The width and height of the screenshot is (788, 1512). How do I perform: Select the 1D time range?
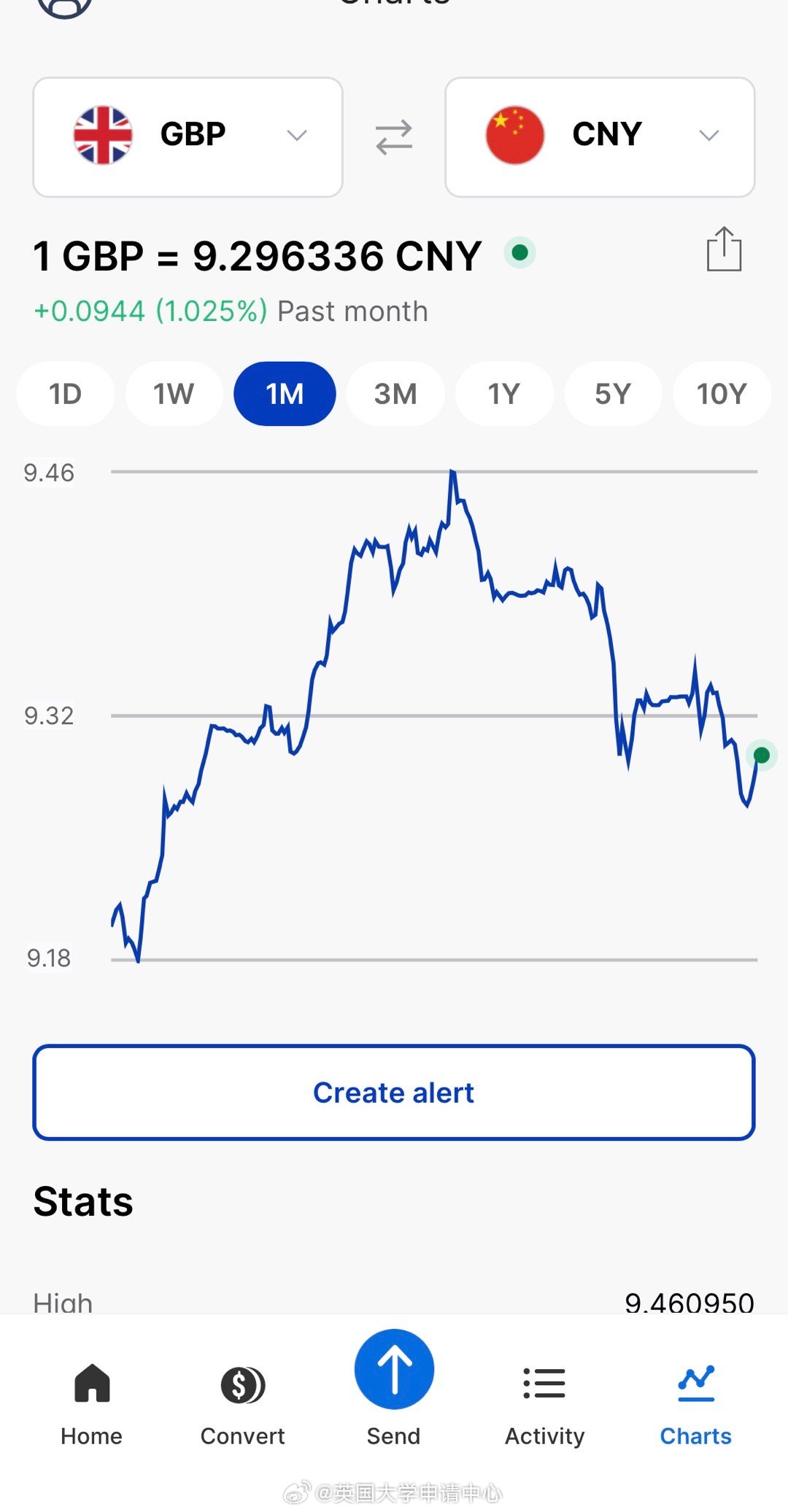pos(66,394)
